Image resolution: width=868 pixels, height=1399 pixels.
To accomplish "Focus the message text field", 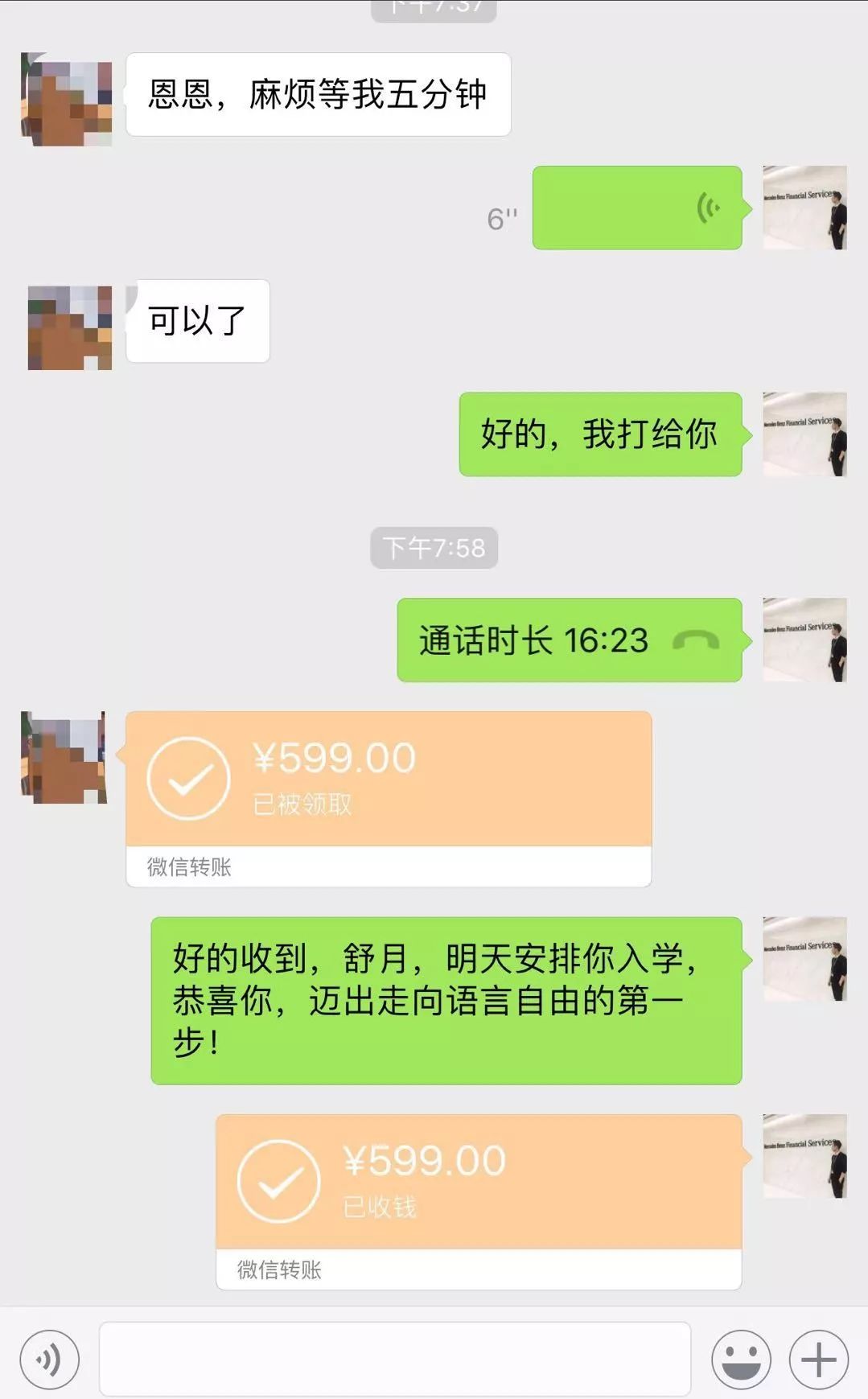I will point(395,1359).
